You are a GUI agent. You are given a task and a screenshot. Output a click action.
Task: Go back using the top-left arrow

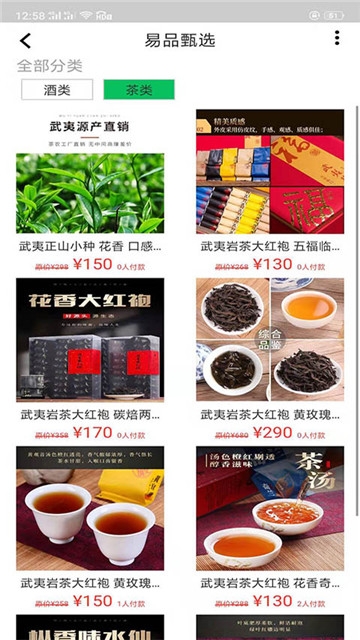25,40
